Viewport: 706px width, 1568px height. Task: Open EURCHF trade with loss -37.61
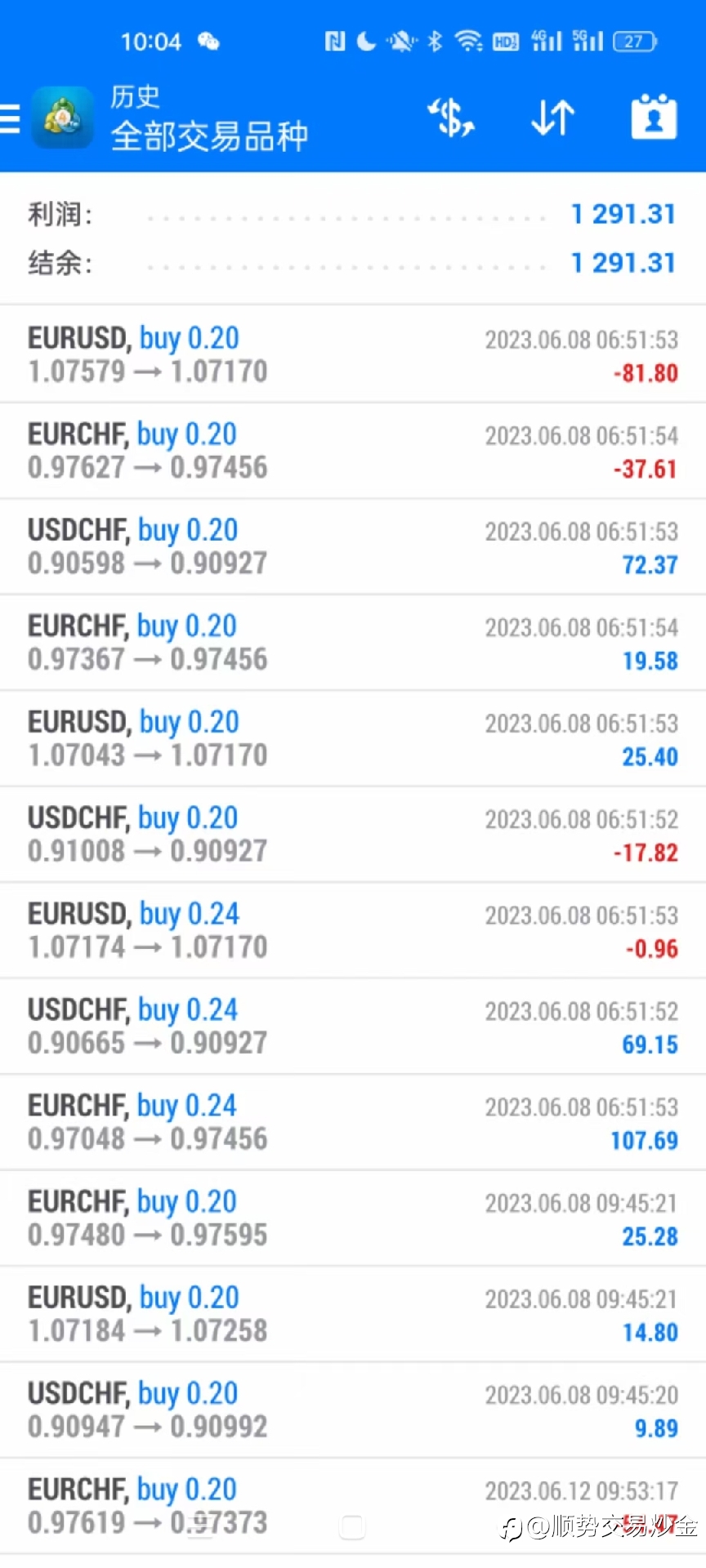click(x=353, y=451)
